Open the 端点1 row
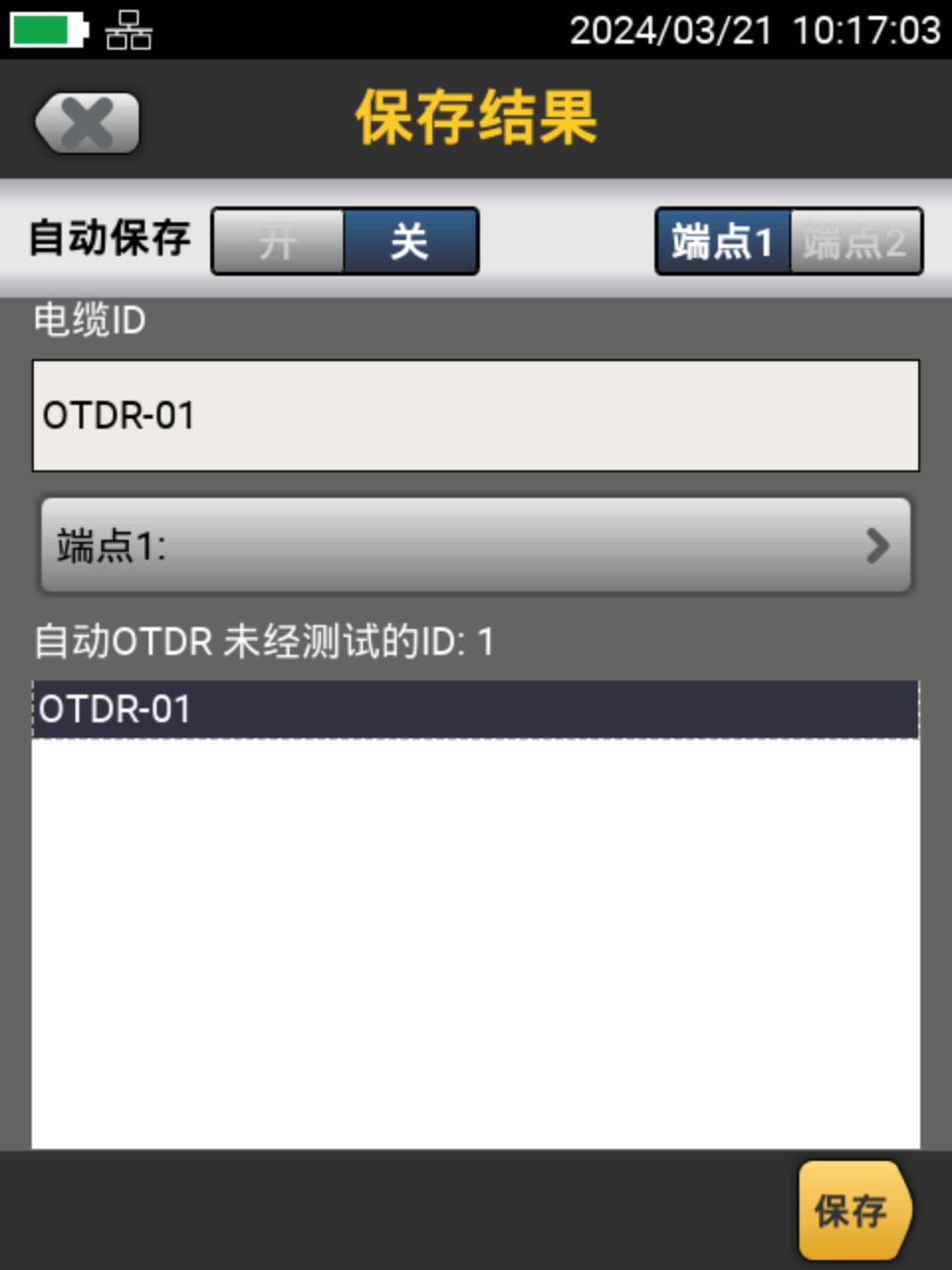This screenshot has width=952, height=1270. pos(475,546)
